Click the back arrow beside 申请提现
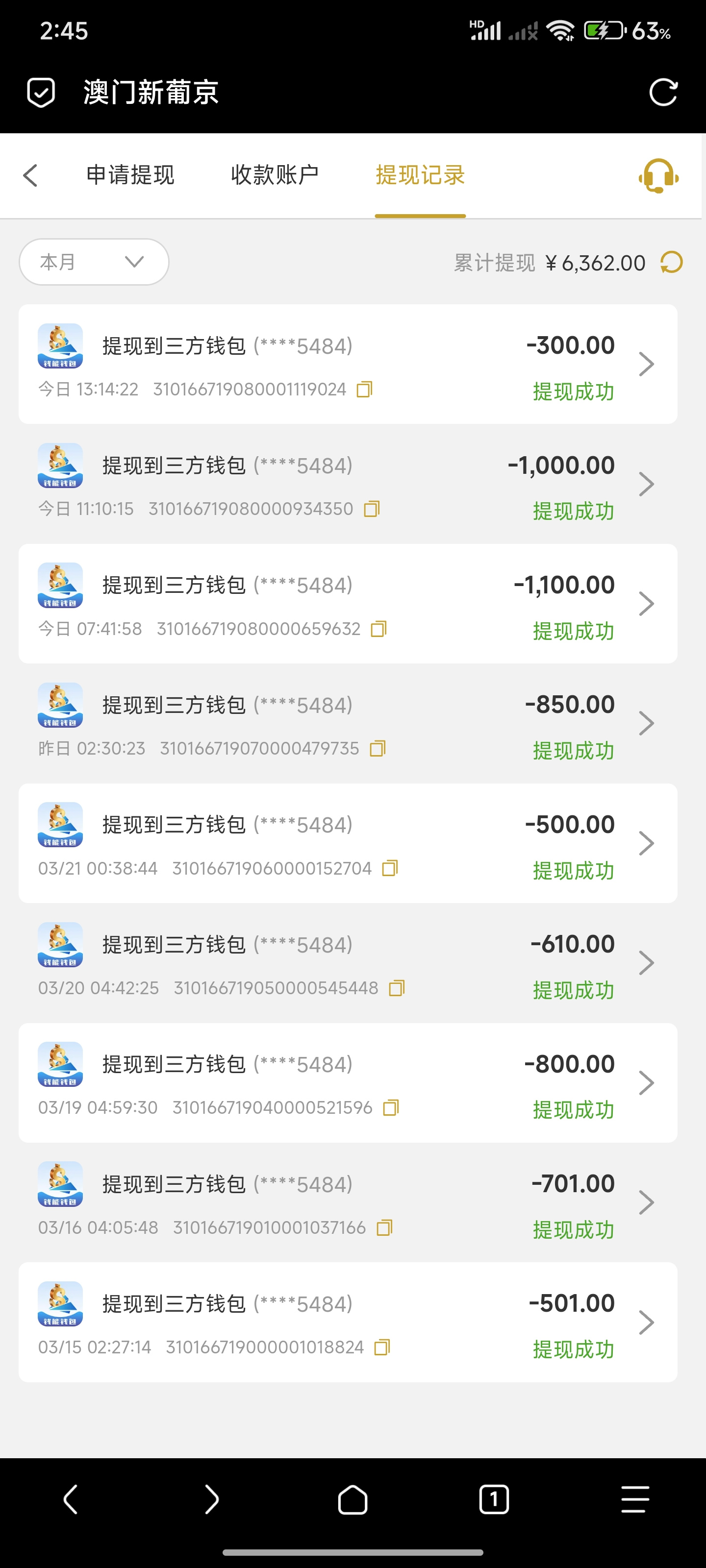706x1568 pixels. (x=30, y=175)
